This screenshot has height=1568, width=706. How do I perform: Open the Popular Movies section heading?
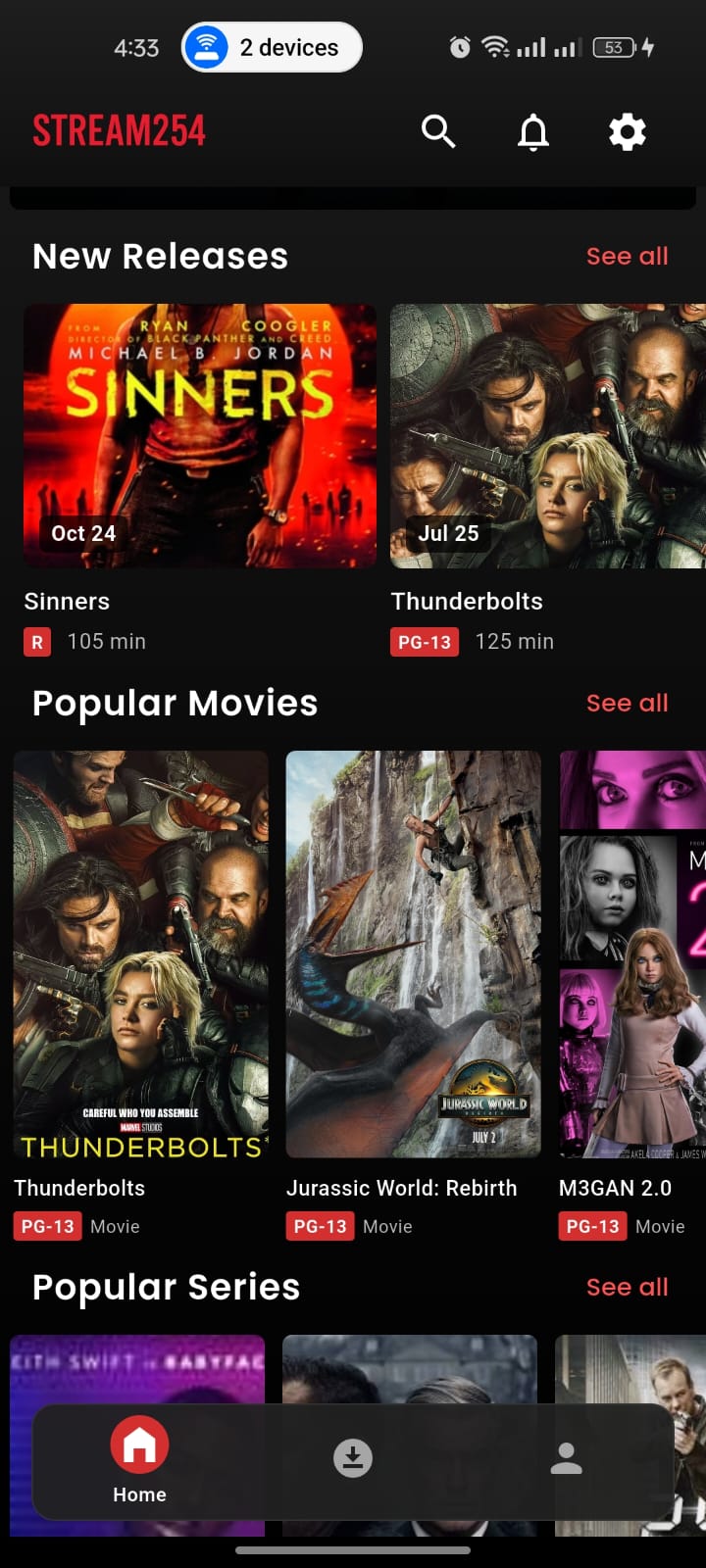pyautogui.click(x=174, y=703)
